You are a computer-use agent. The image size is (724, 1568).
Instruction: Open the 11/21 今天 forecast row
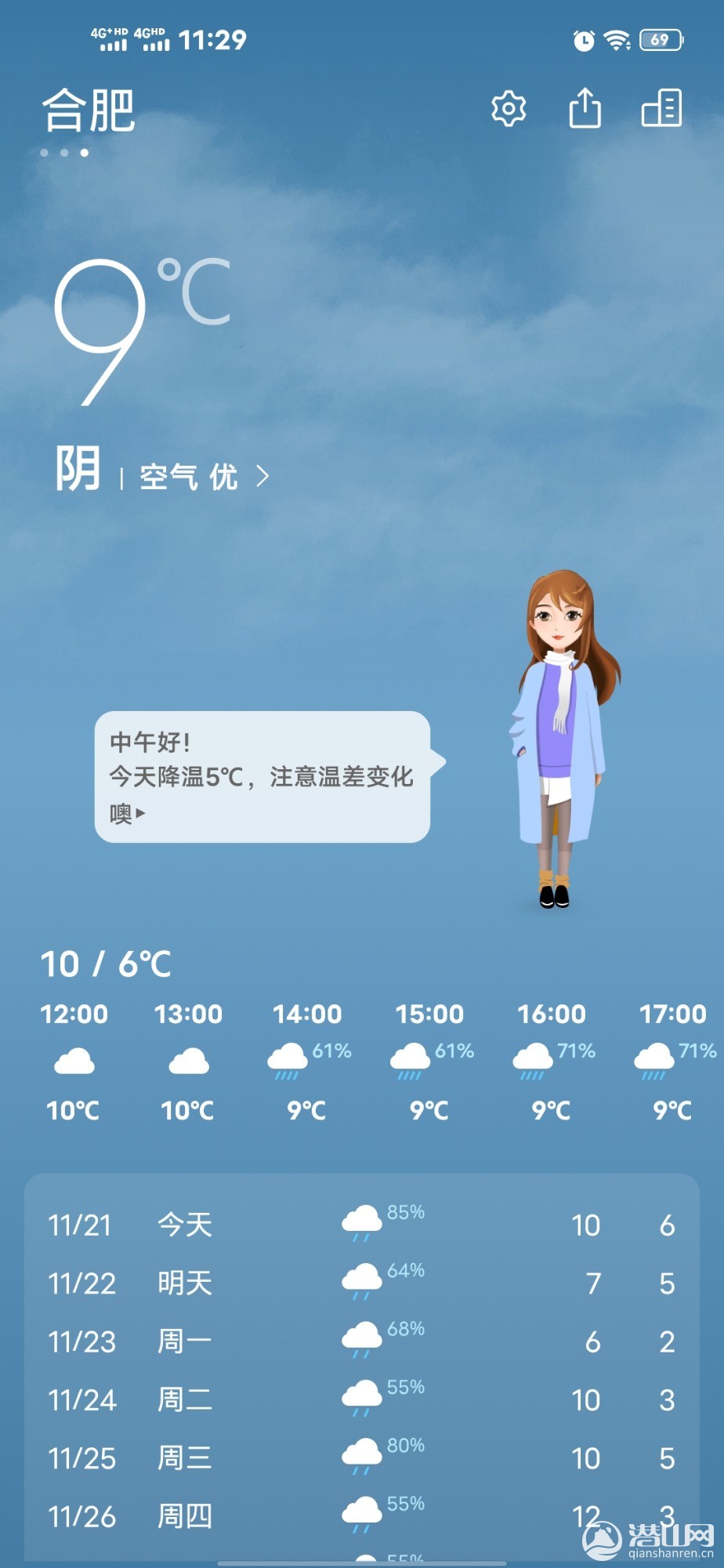tap(361, 1225)
